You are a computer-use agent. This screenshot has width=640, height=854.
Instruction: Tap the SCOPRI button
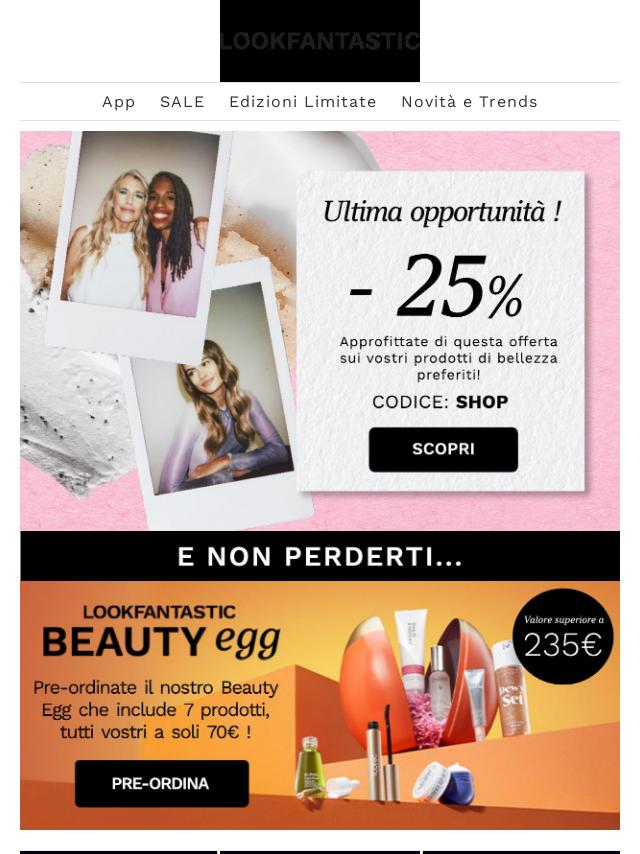(x=443, y=450)
